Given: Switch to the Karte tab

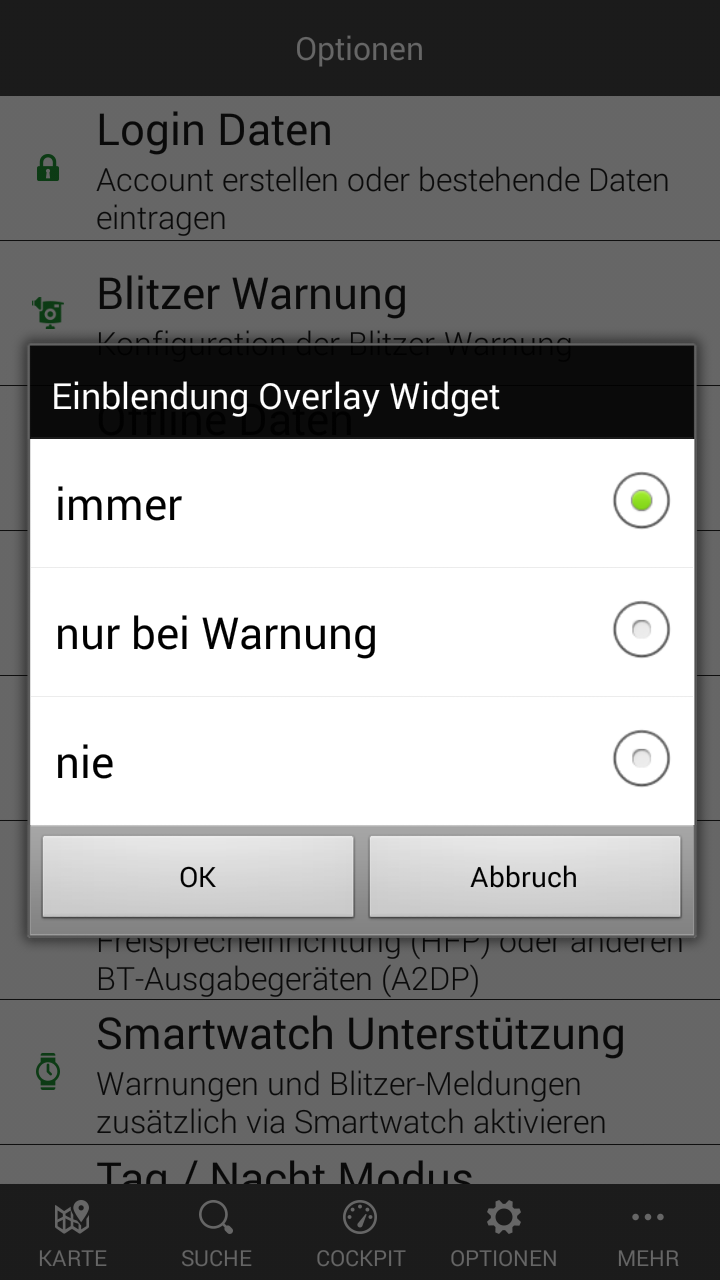Looking at the screenshot, I should (72, 1234).
